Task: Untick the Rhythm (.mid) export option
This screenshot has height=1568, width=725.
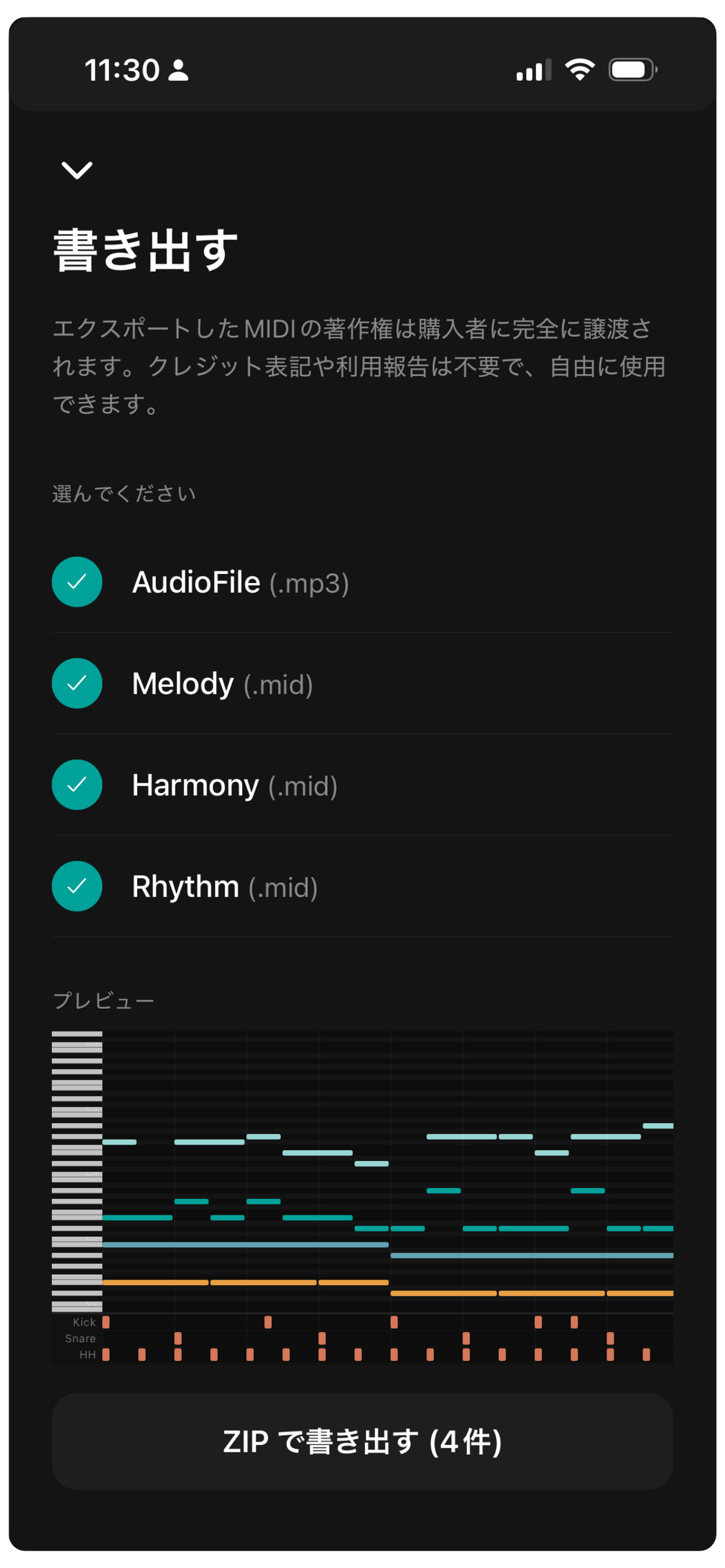Action: point(77,886)
